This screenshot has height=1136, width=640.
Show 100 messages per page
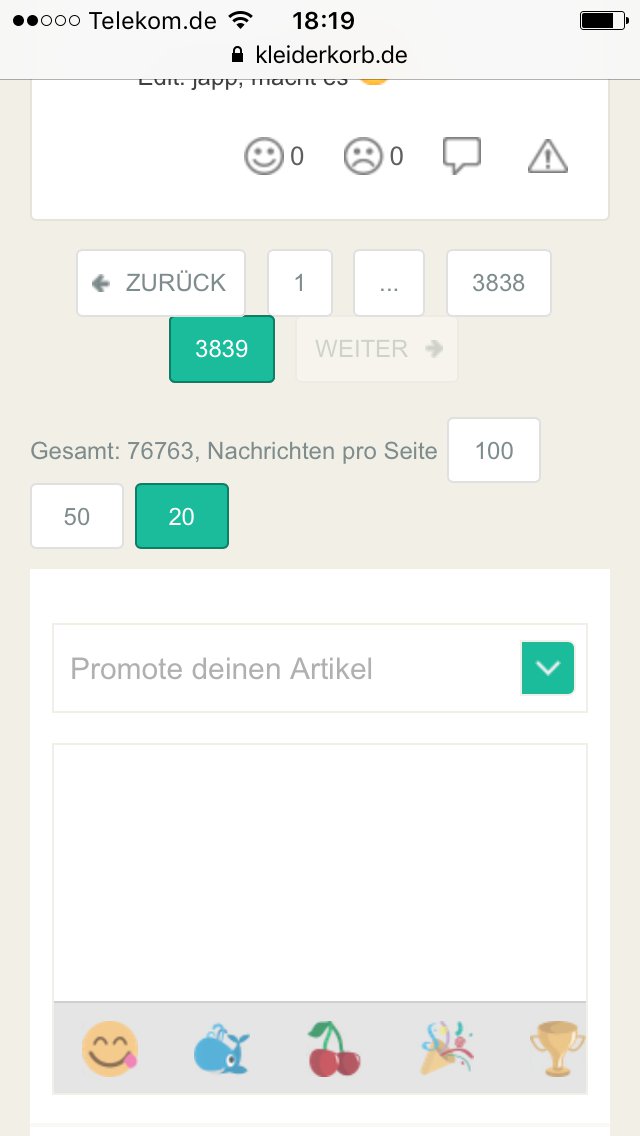pyautogui.click(x=494, y=450)
